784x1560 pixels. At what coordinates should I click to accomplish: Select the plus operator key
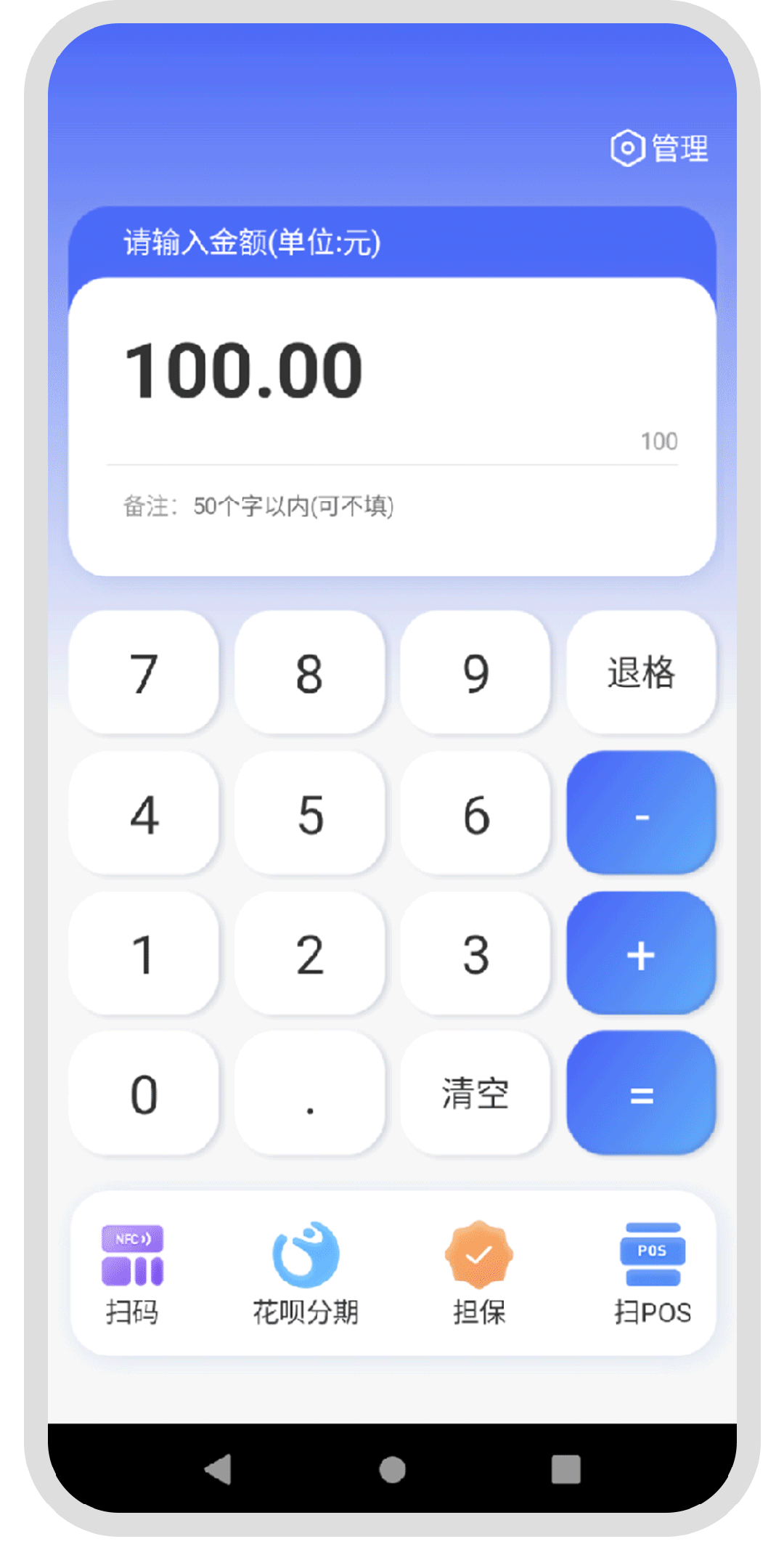[x=641, y=954]
